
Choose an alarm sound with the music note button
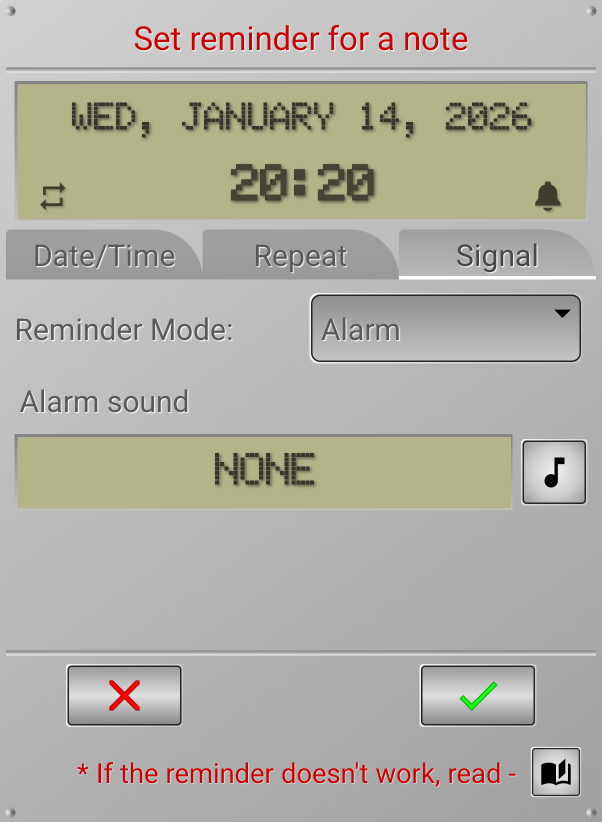[554, 472]
